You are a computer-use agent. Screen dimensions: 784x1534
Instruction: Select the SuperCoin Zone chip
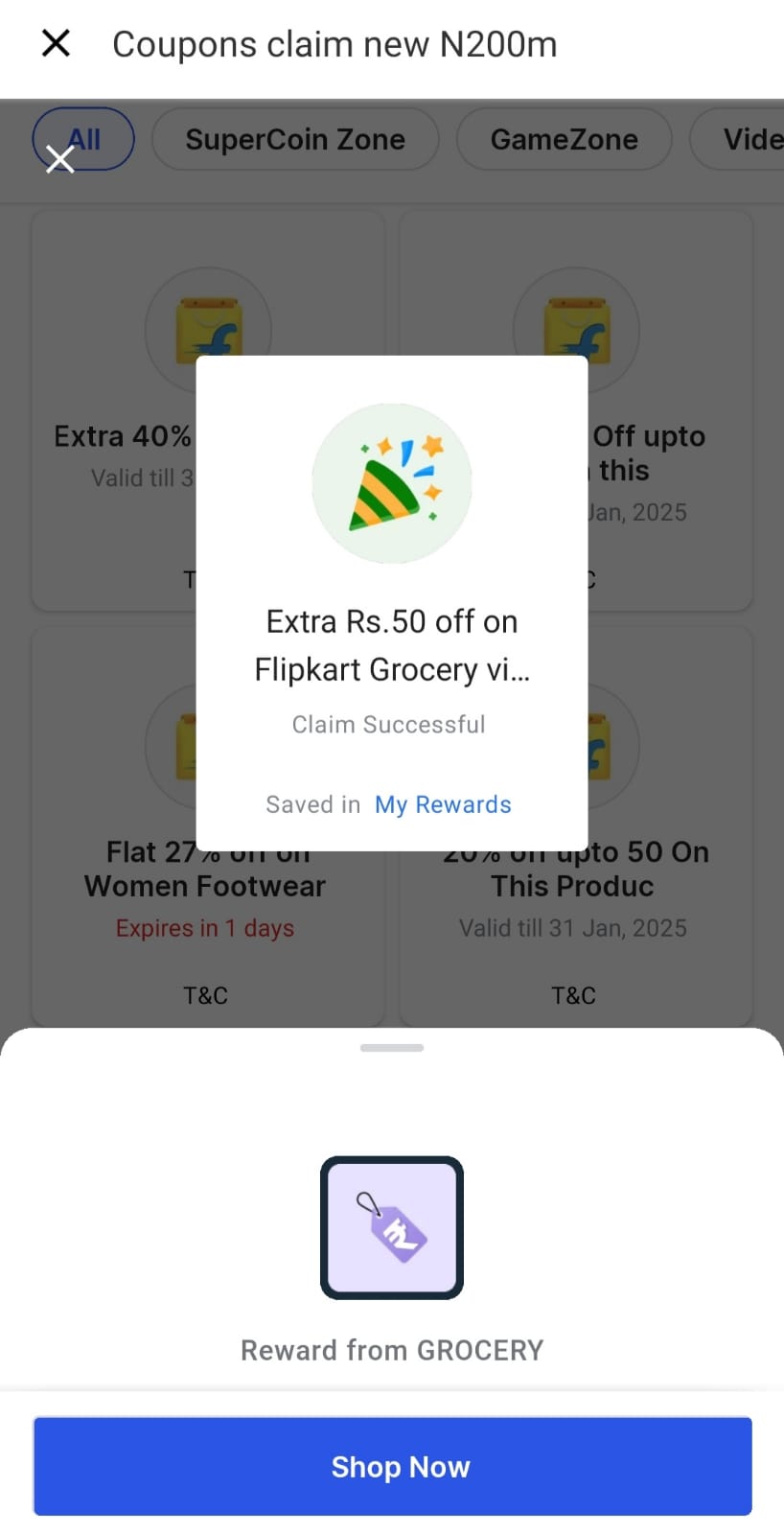295,140
